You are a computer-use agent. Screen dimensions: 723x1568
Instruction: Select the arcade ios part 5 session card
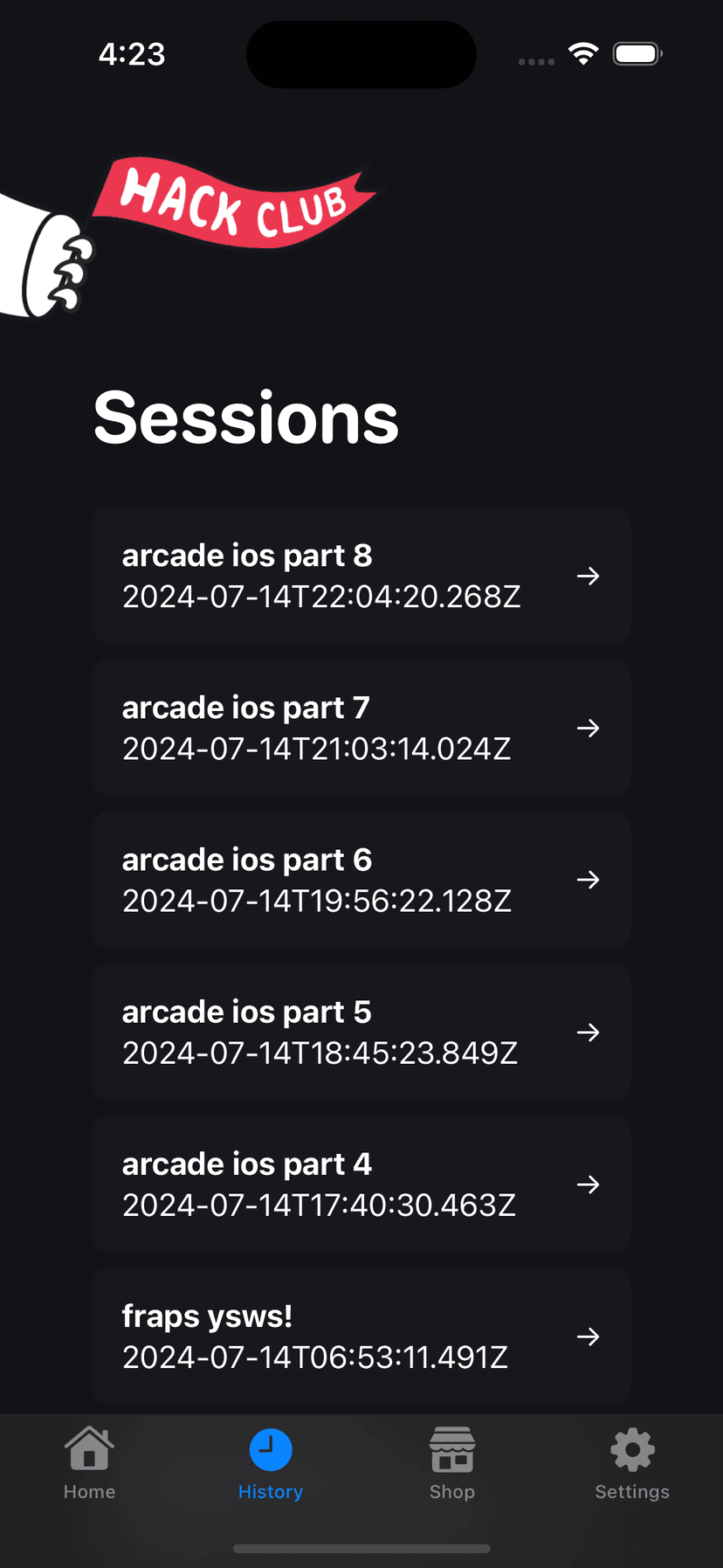point(361,1032)
